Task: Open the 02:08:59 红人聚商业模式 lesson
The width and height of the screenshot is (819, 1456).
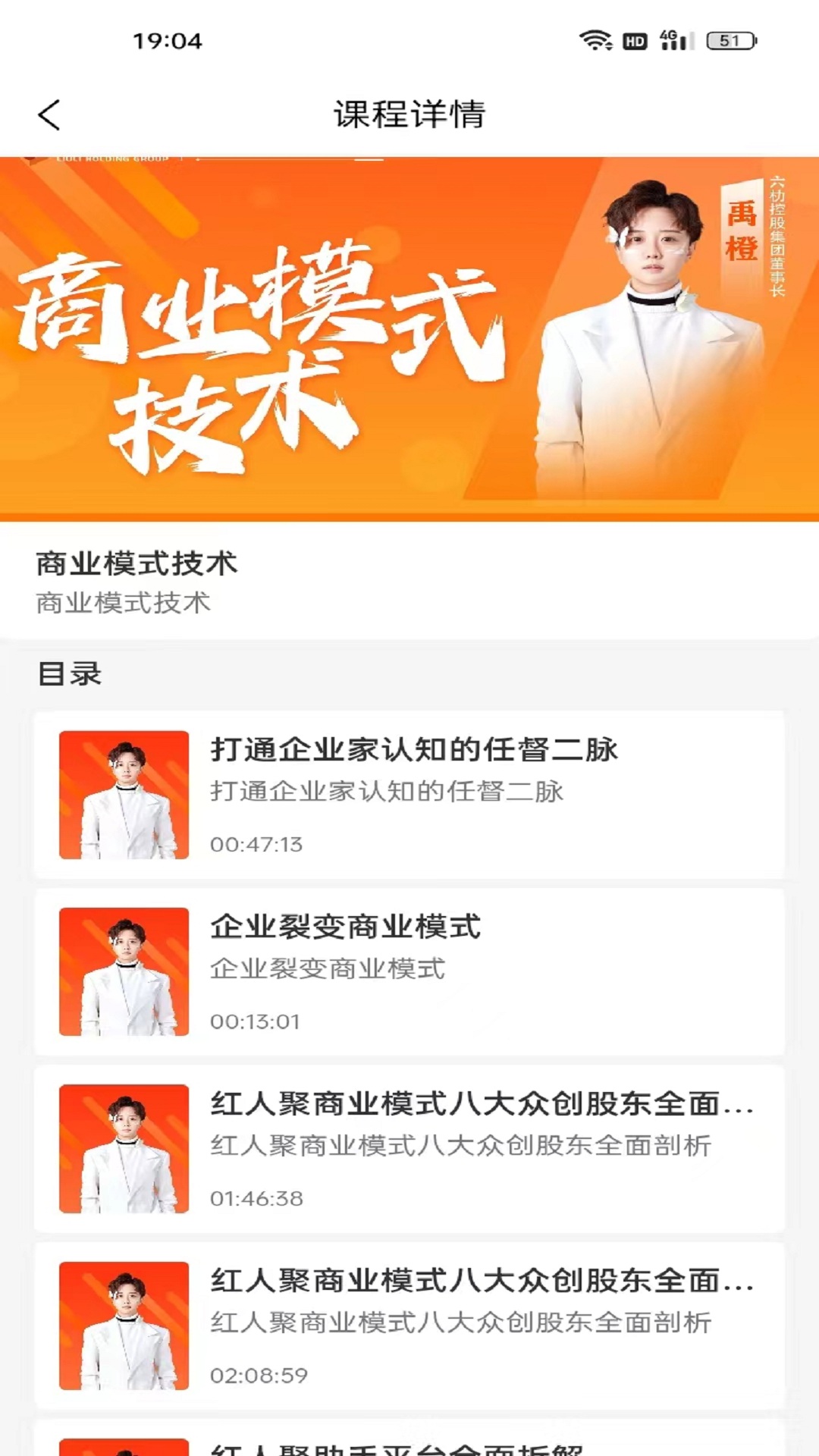Action: [x=409, y=1325]
